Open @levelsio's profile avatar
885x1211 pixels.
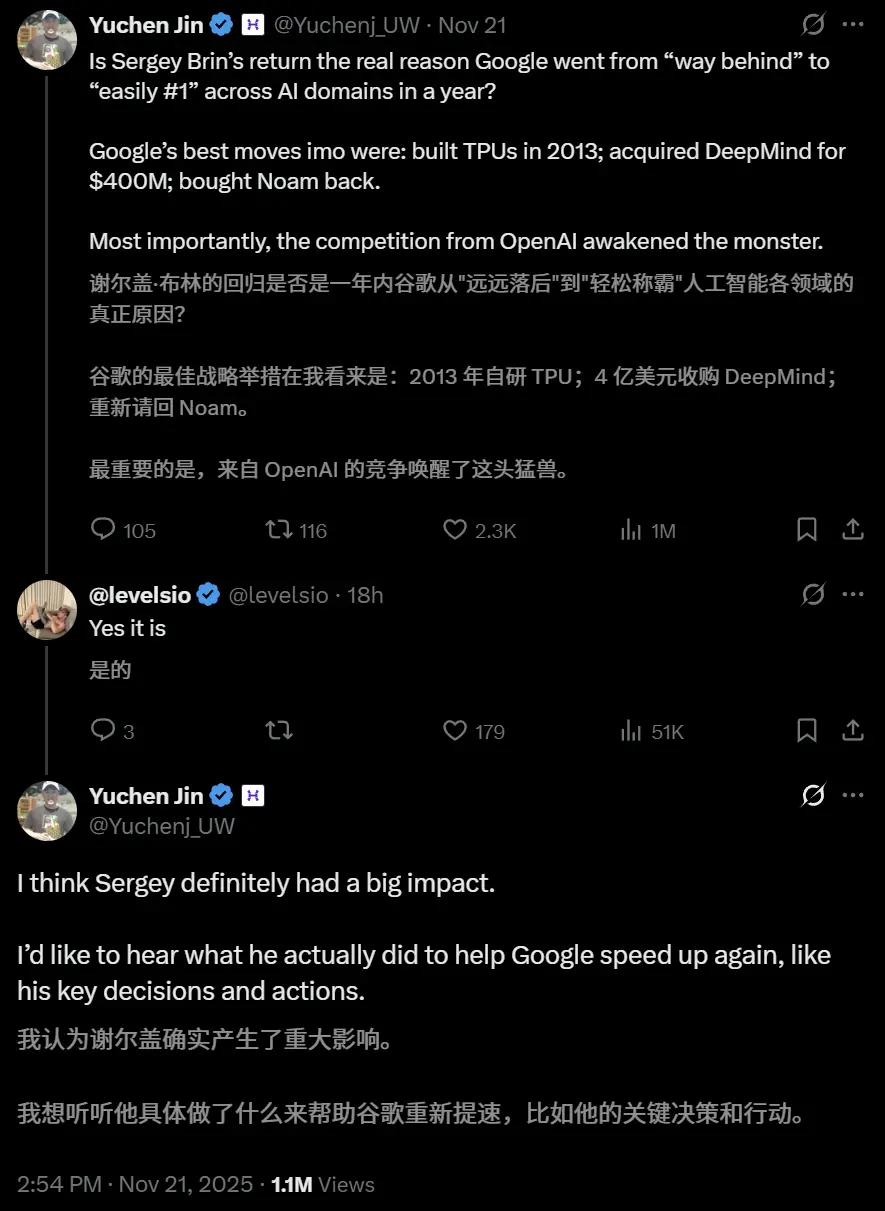tap(47, 609)
